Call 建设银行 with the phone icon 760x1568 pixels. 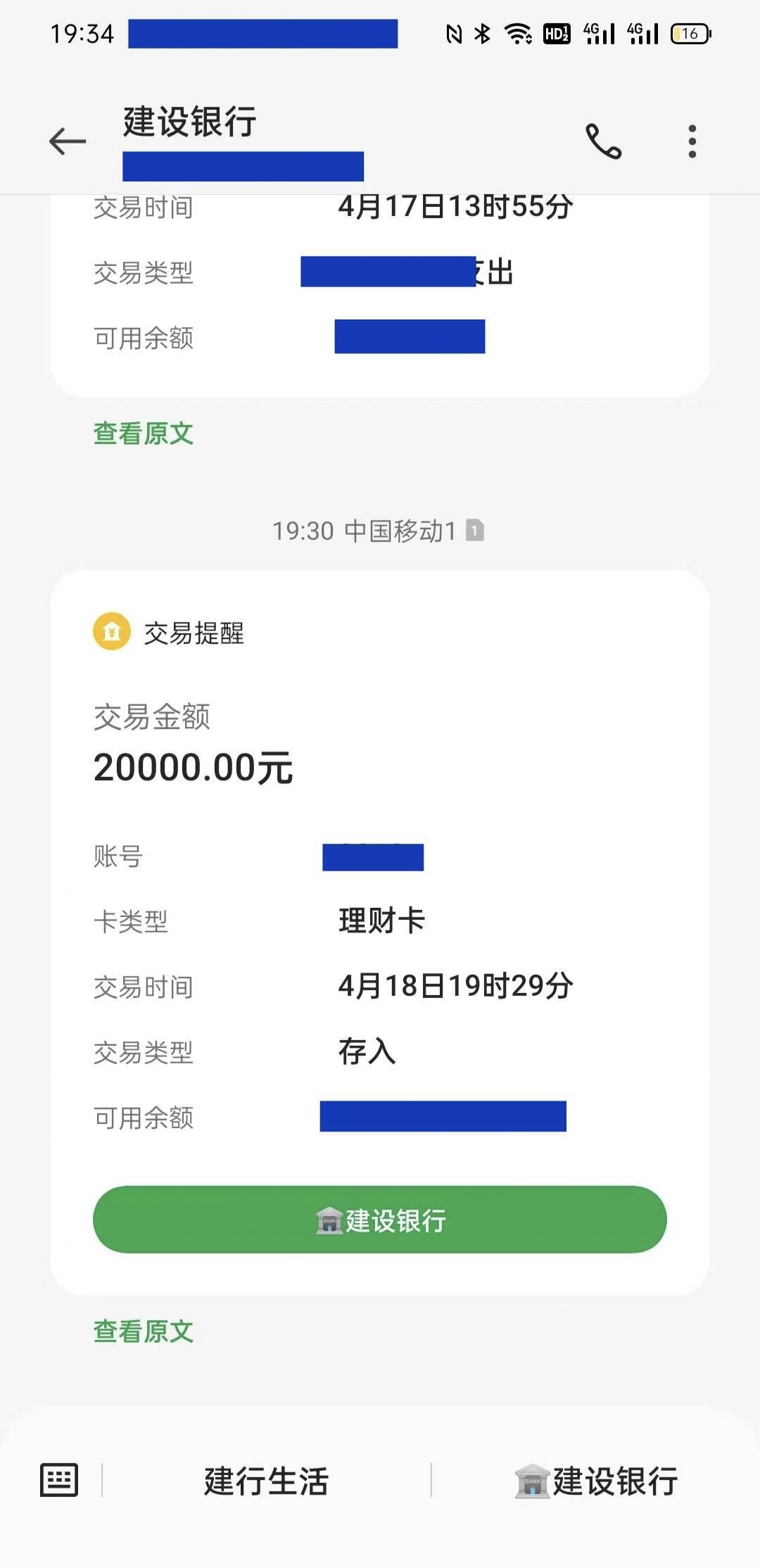(604, 141)
